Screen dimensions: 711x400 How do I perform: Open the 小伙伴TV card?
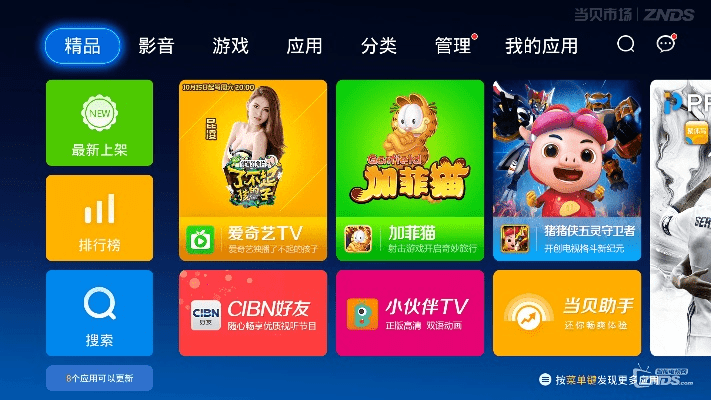[410, 313]
